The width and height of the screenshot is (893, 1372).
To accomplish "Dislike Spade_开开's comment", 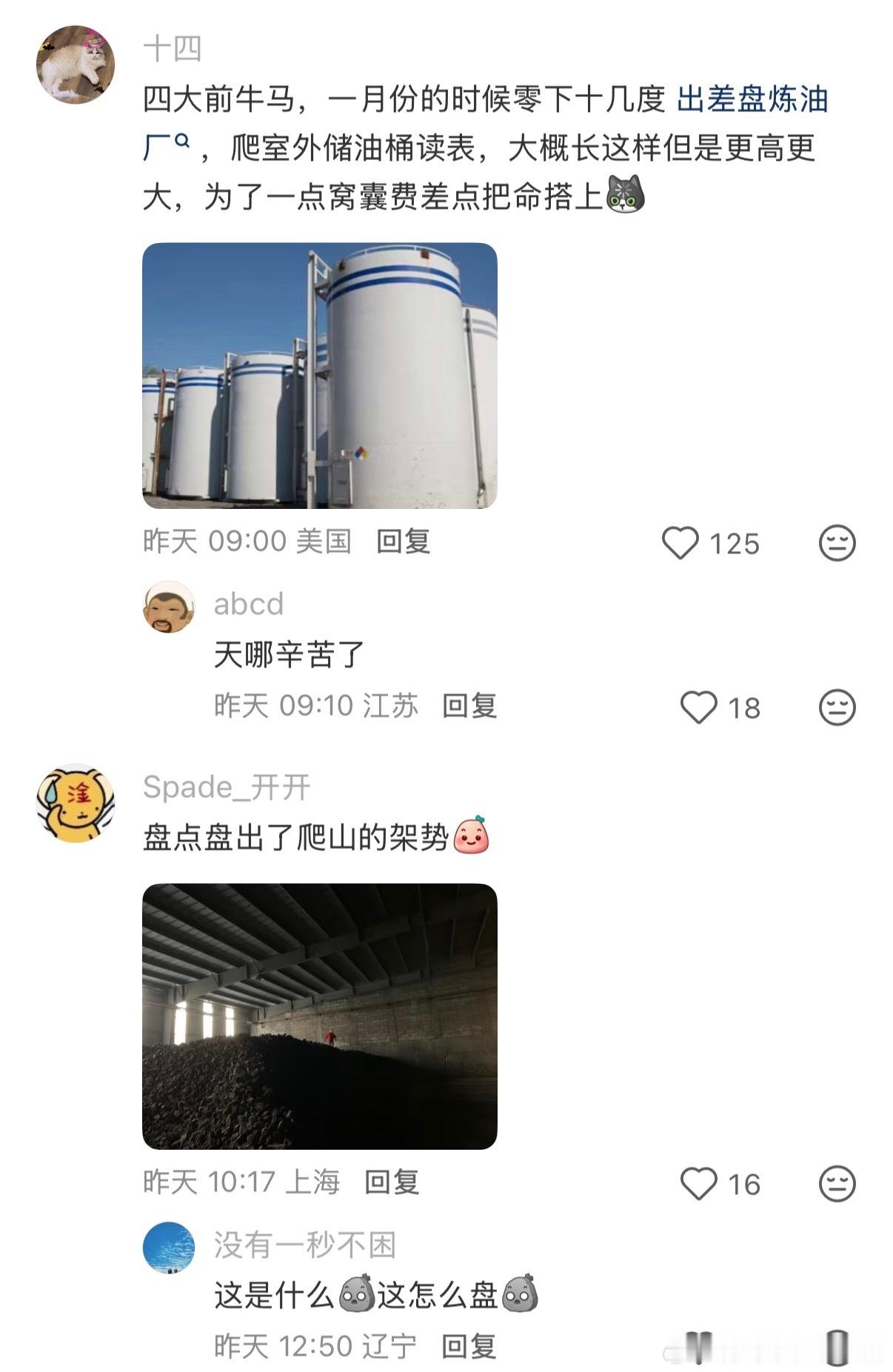I will point(837,1184).
